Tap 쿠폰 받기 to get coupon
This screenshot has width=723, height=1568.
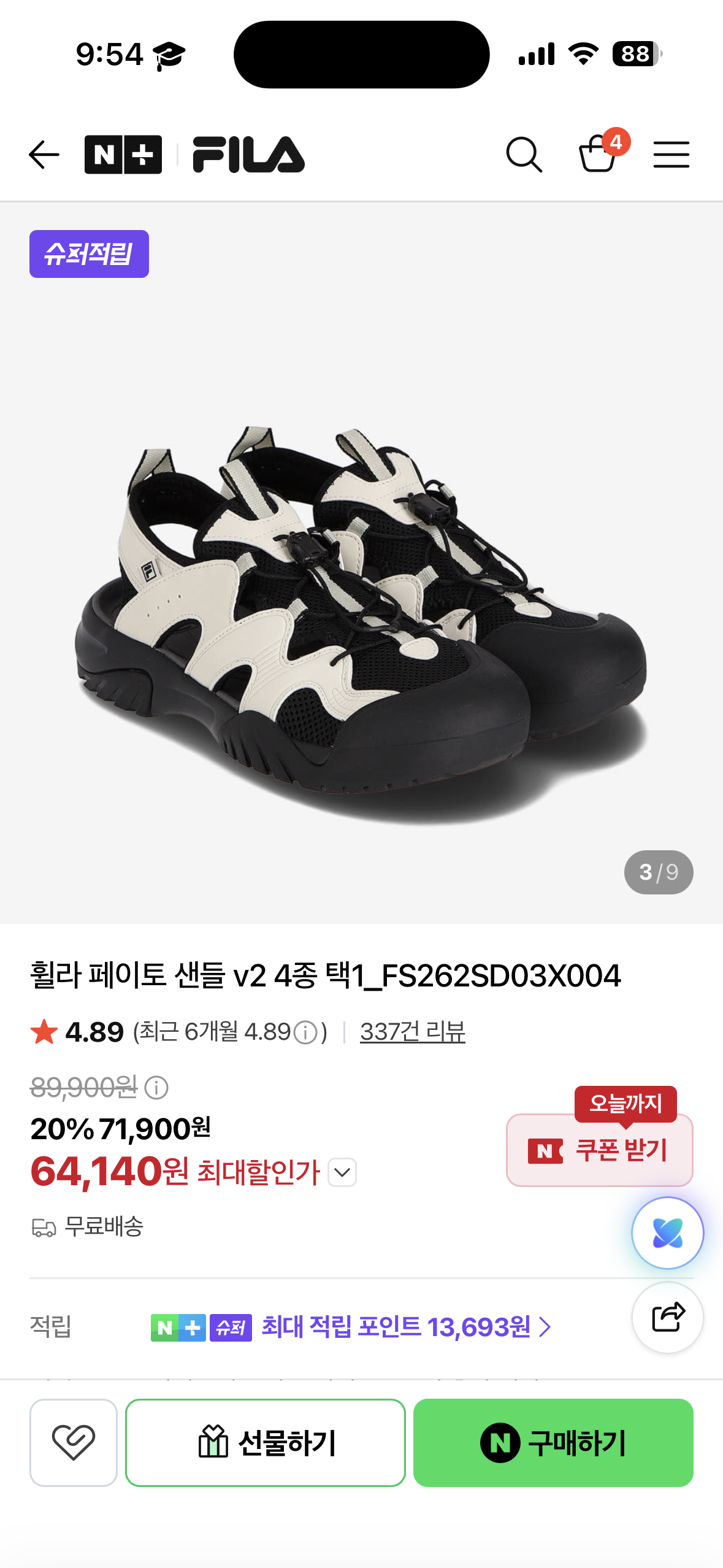click(x=599, y=1150)
